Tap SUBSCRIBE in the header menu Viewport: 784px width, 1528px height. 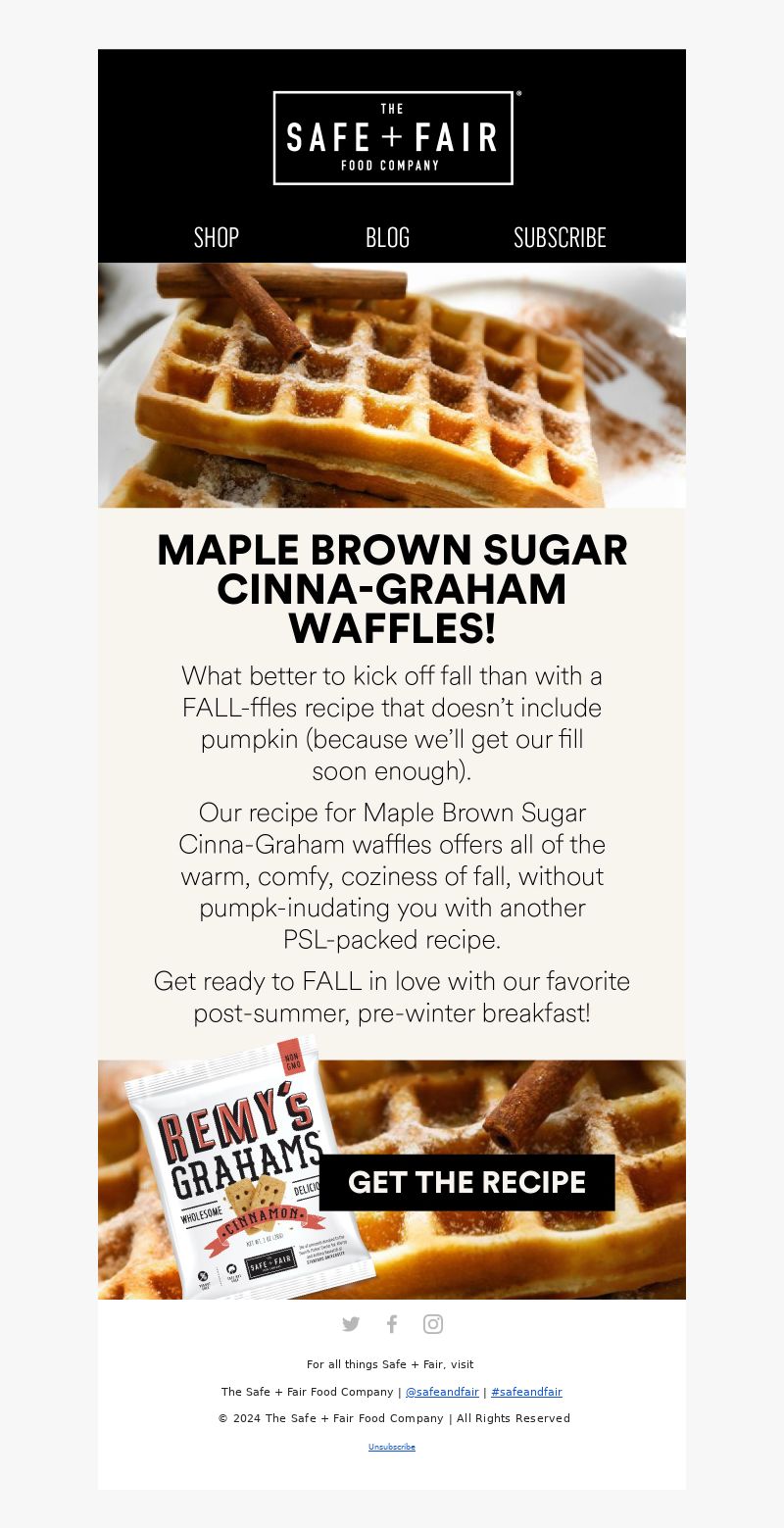[560, 237]
